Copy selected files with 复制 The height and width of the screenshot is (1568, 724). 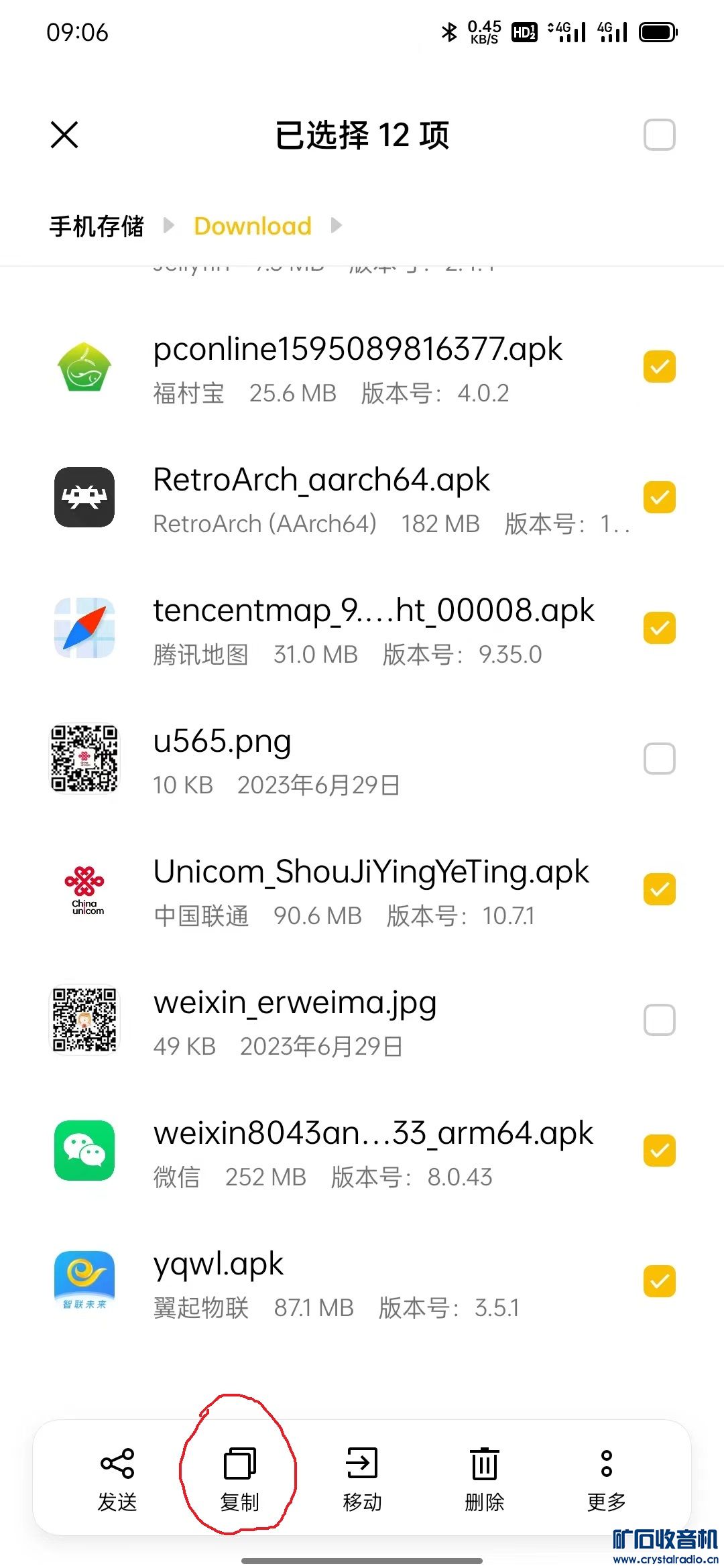click(239, 1478)
